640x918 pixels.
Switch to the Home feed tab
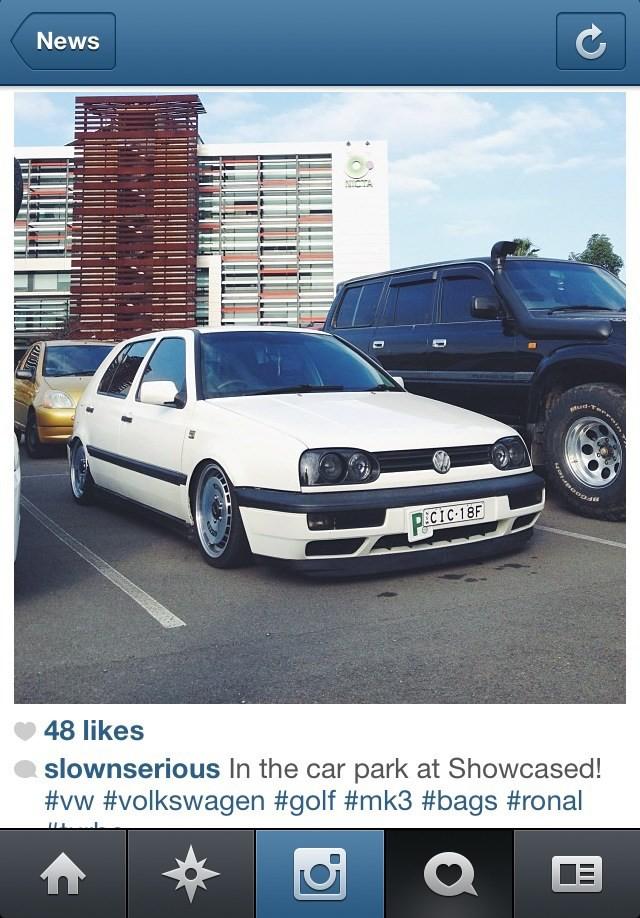[x=63, y=874]
